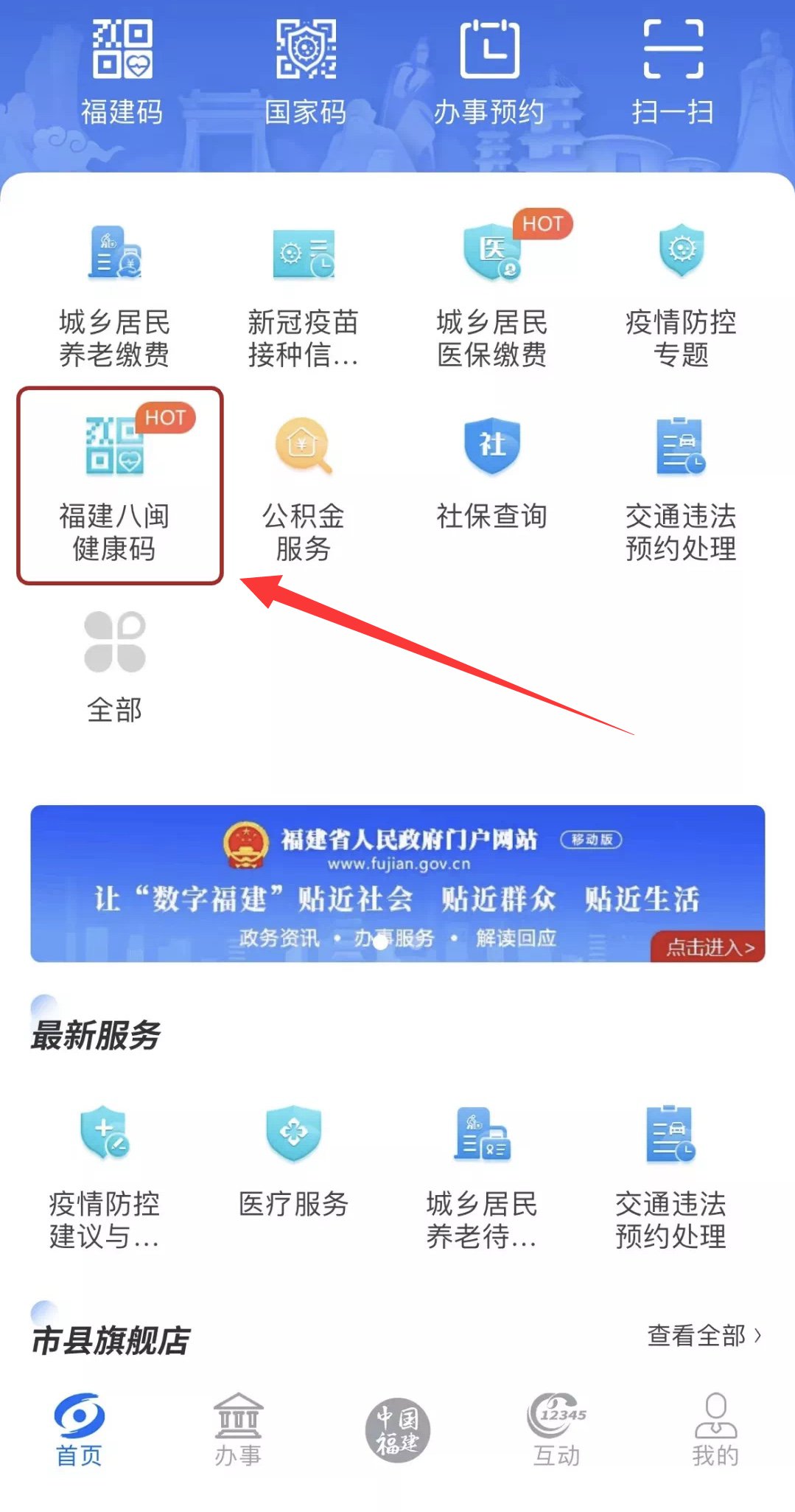The height and width of the screenshot is (1512, 795).
Task: Open 福建码 QR code
Action: [x=122, y=72]
